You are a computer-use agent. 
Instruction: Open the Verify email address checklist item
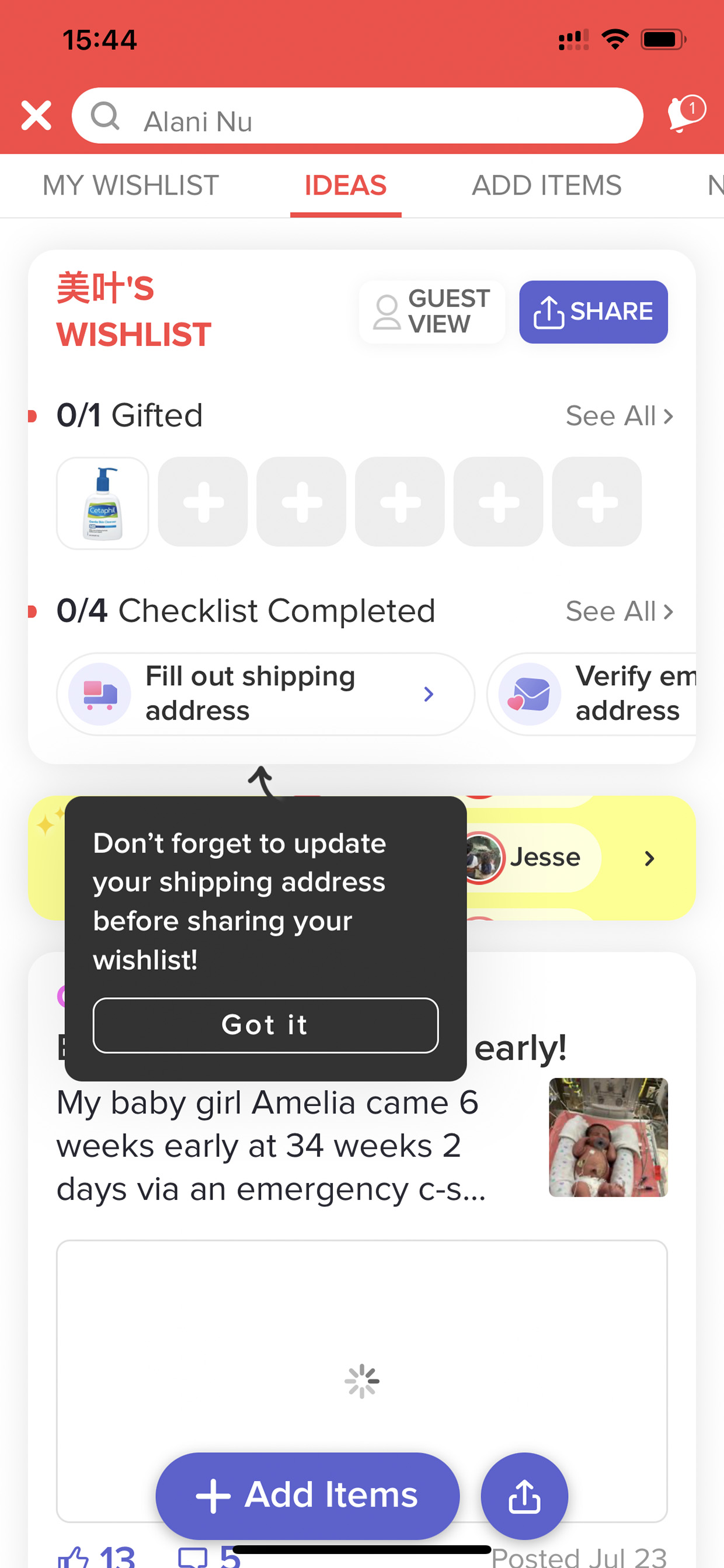pos(591,694)
